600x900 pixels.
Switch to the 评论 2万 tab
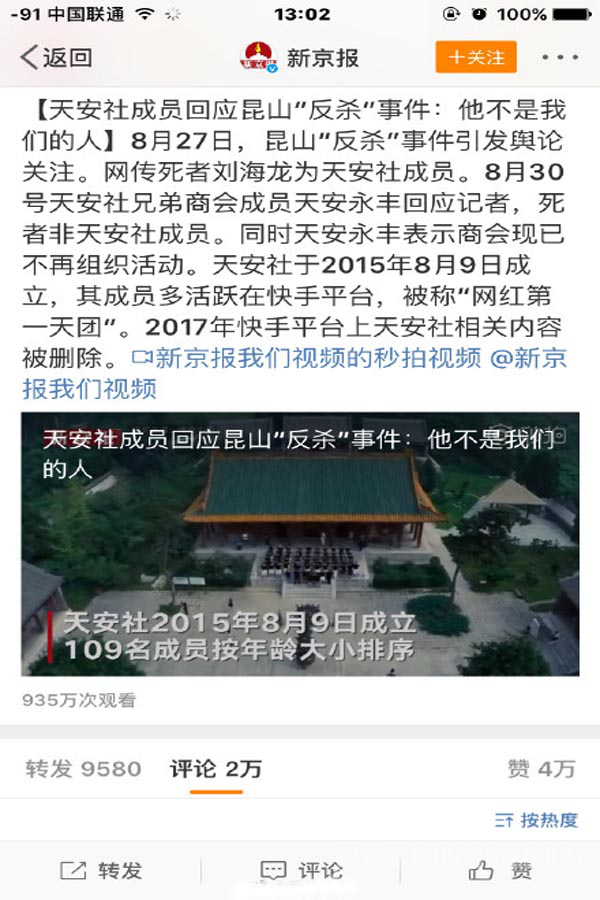point(216,769)
